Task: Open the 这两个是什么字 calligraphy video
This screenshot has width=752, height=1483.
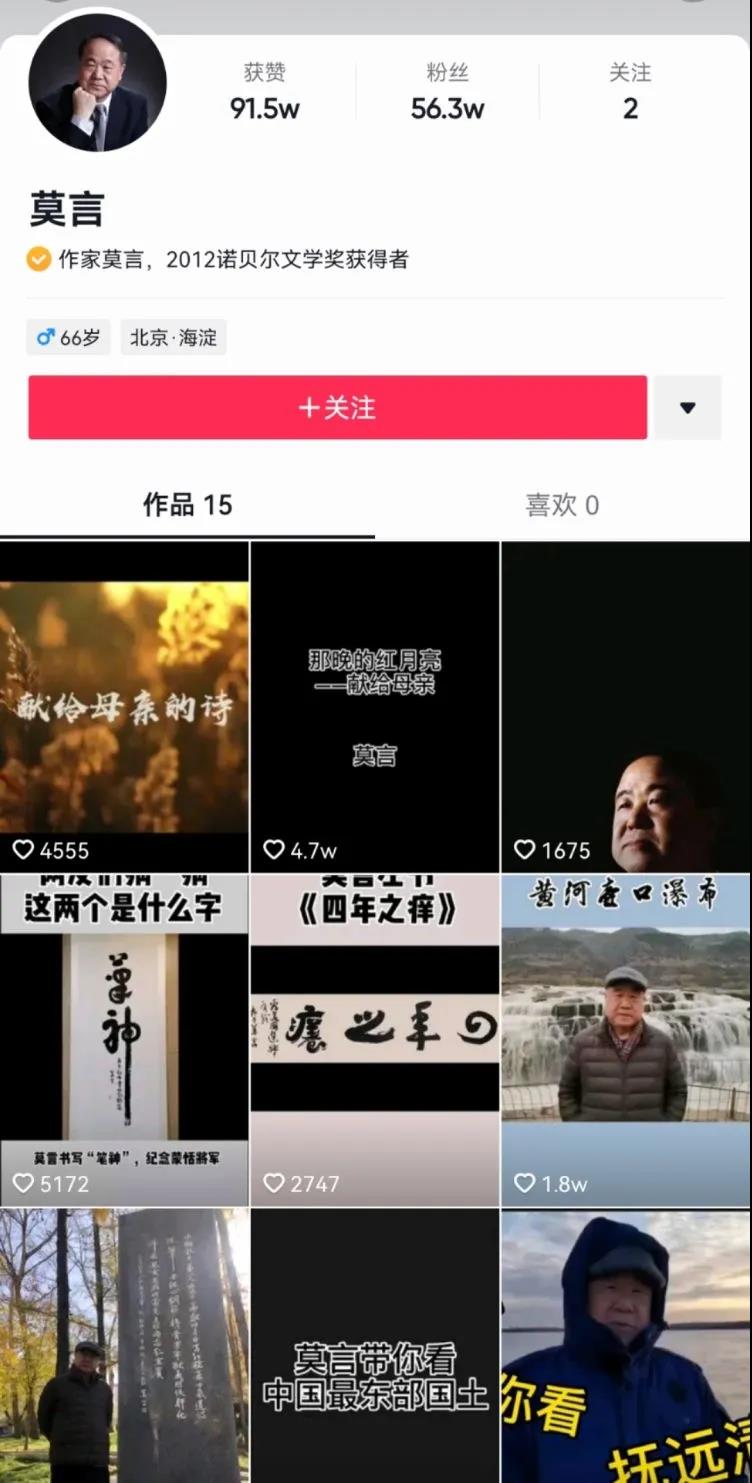Action: (x=124, y=1040)
